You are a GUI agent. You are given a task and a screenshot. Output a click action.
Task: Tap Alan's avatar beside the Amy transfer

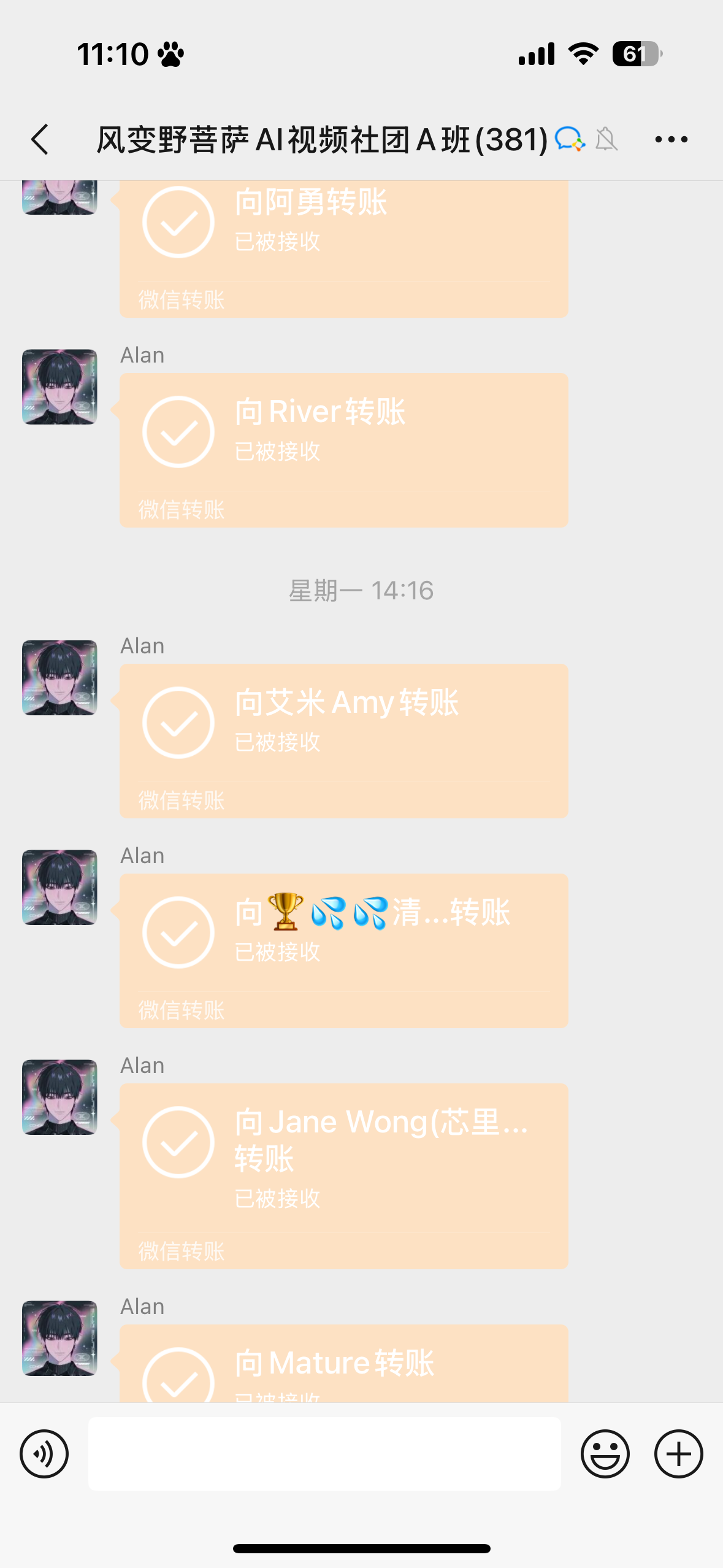(x=59, y=677)
